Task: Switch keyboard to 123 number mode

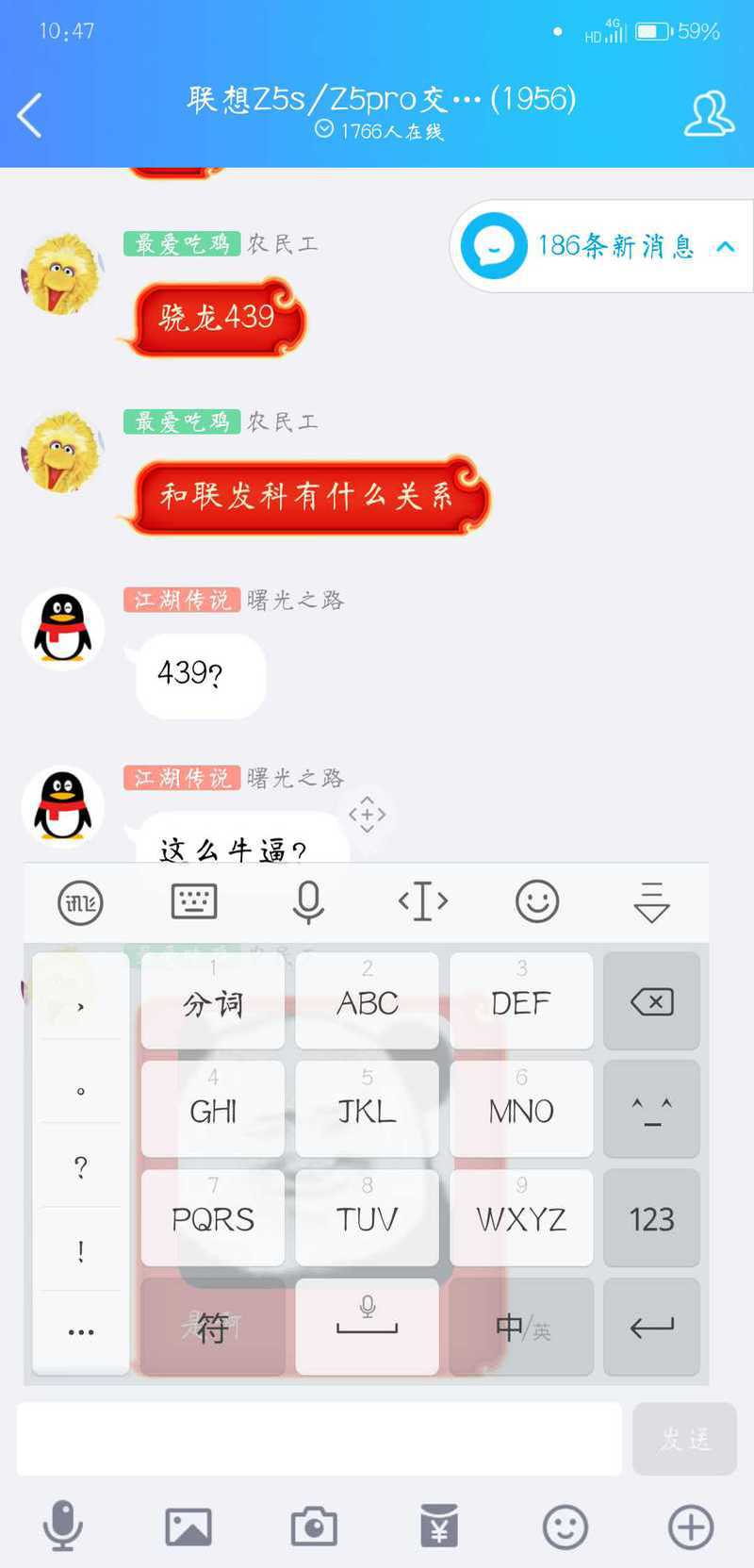Action: click(x=651, y=1218)
